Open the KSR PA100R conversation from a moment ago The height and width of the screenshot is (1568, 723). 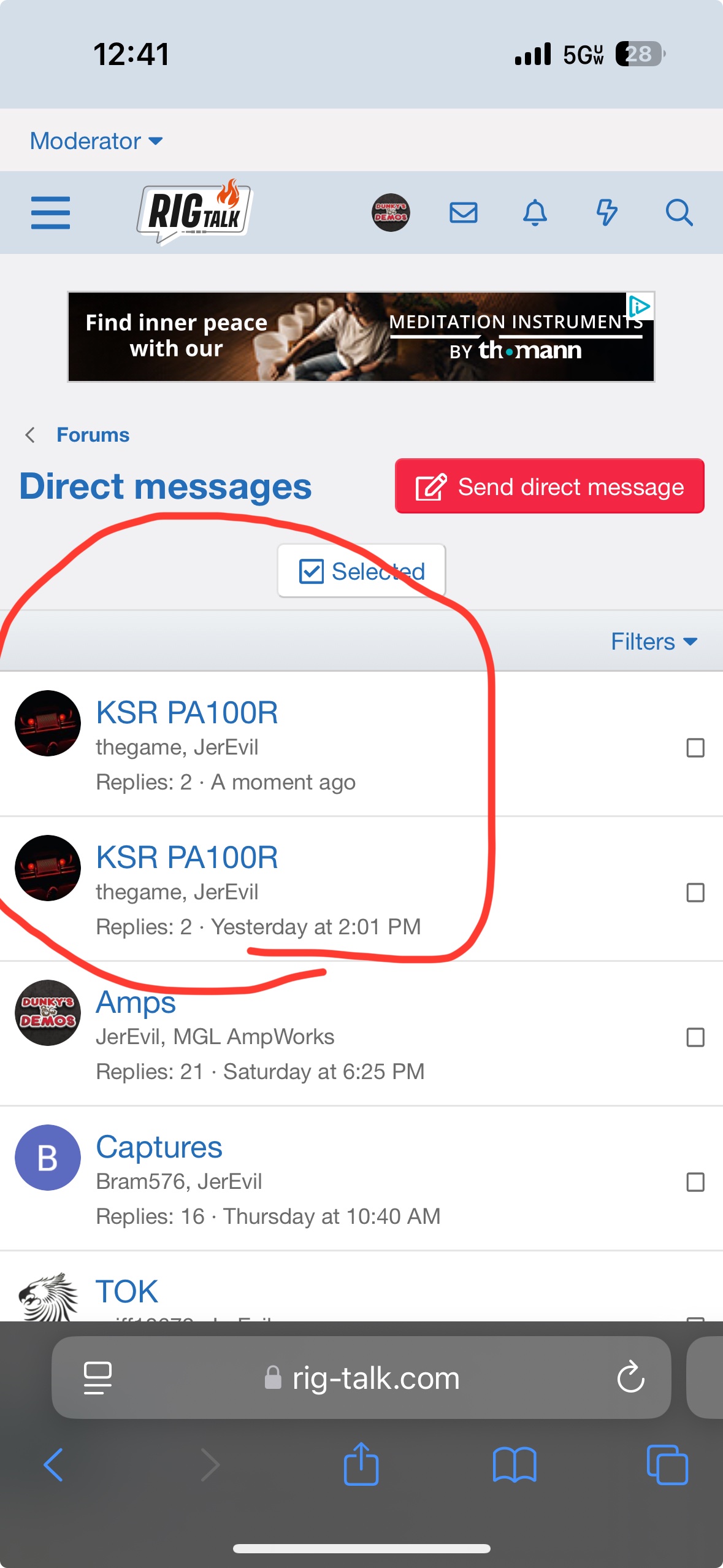coord(187,713)
